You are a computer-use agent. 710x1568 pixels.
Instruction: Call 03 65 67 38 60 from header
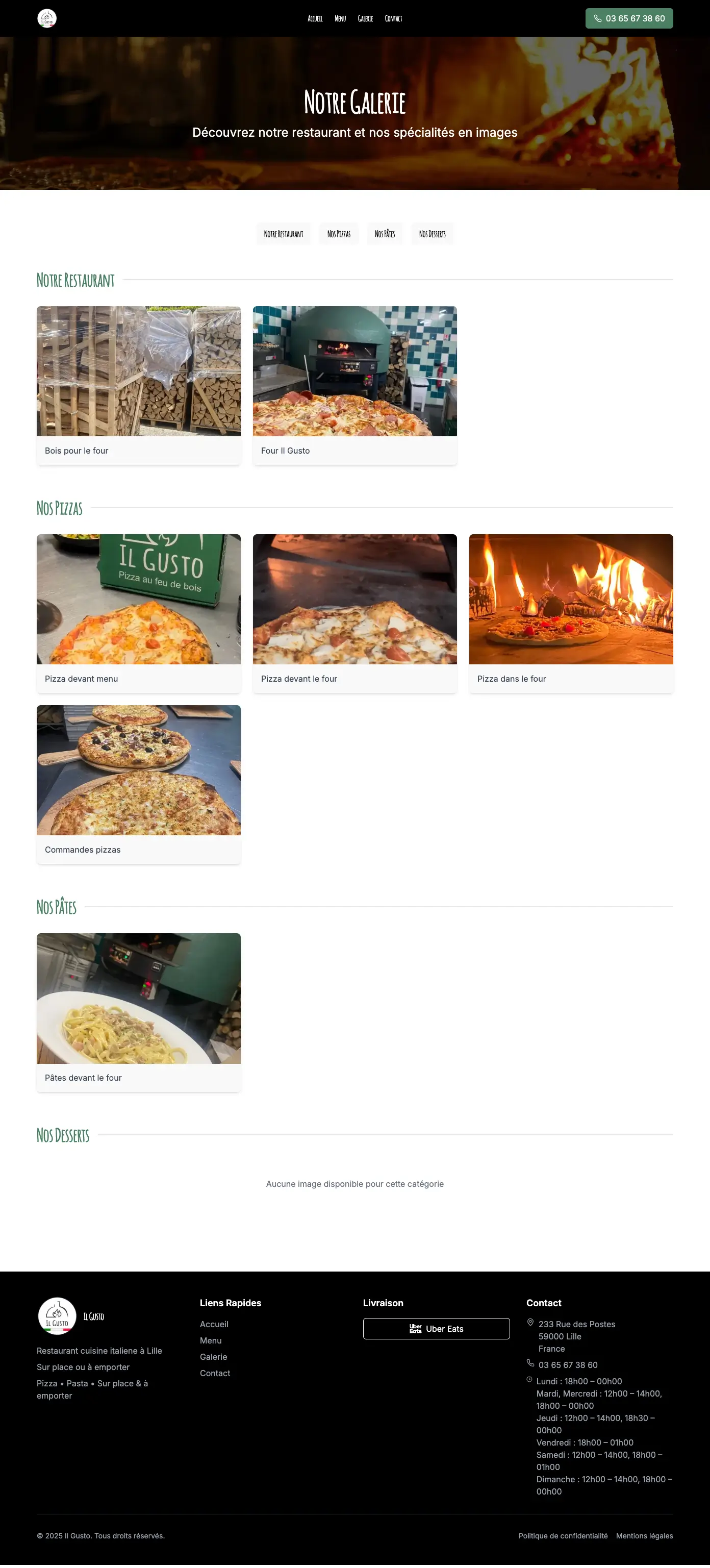(628, 18)
